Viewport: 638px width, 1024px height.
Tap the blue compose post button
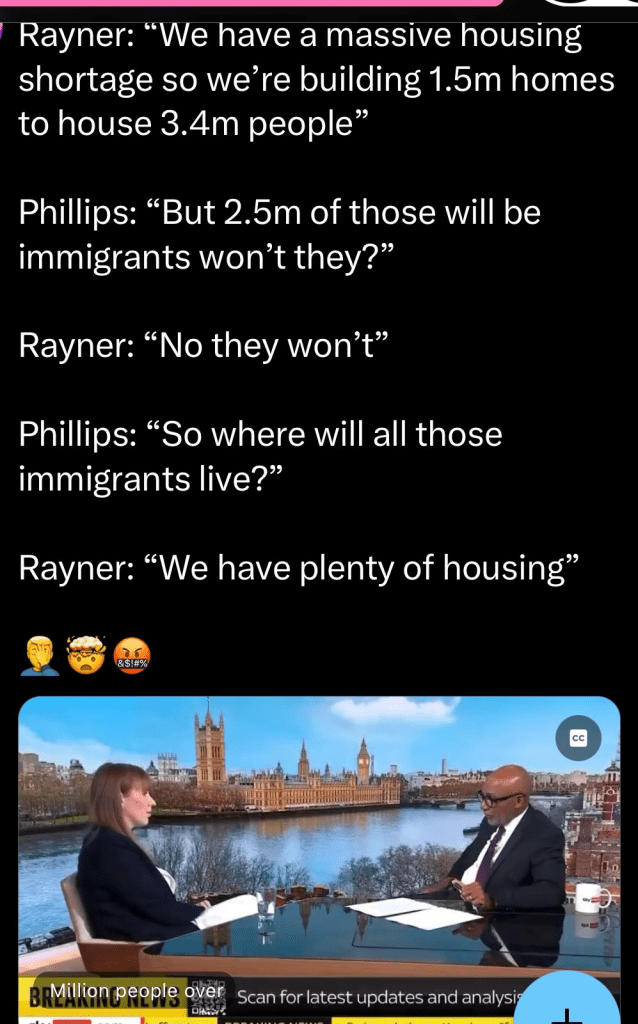(x=568, y=1003)
